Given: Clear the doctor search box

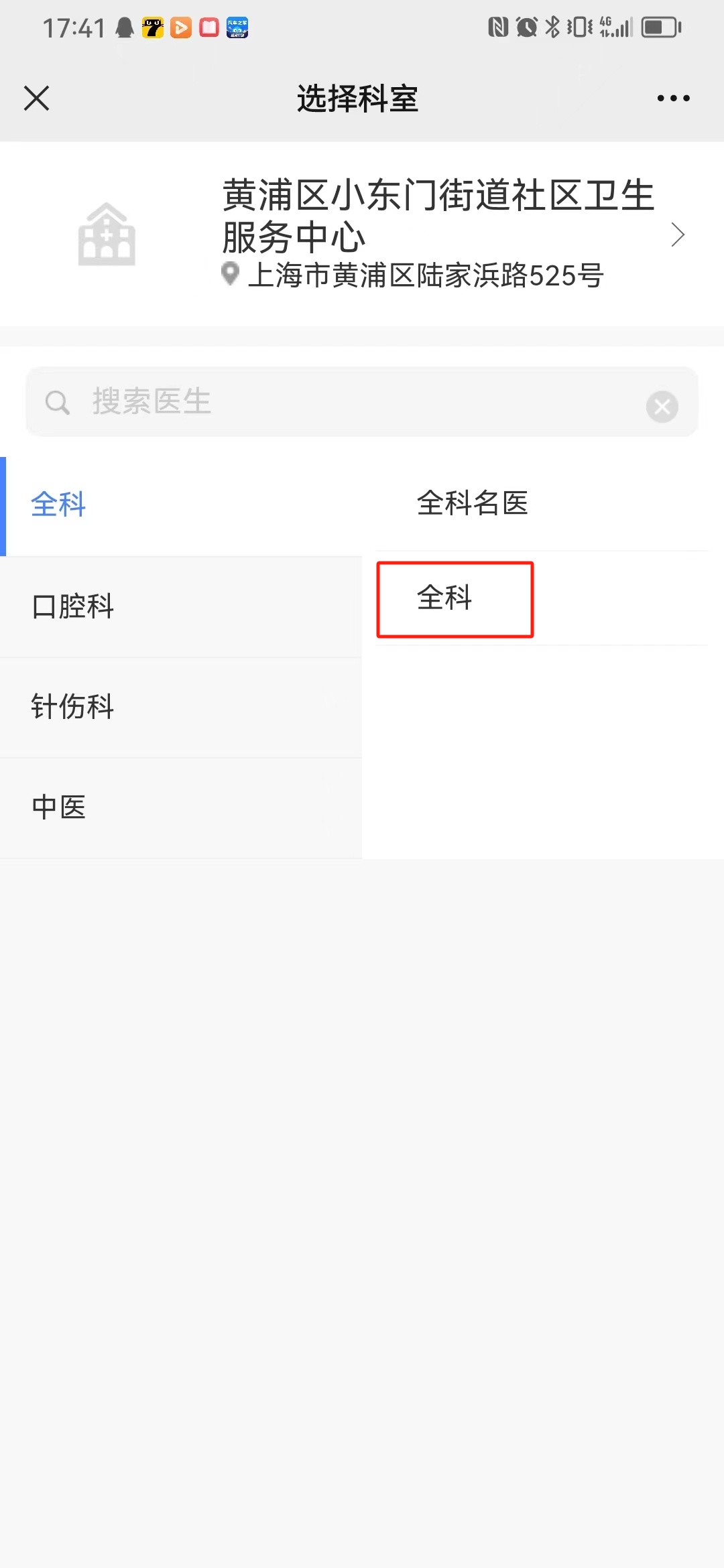Looking at the screenshot, I should (x=662, y=407).
